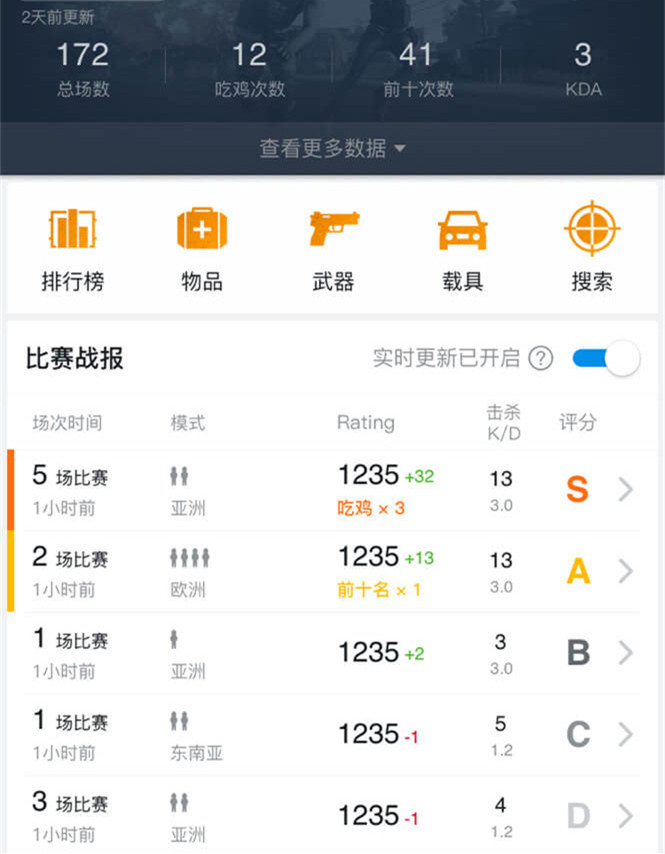The width and height of the screenshot is (665, 854).
Task: View the C-rated 东南亚 match report
Action: pos(332,735)
